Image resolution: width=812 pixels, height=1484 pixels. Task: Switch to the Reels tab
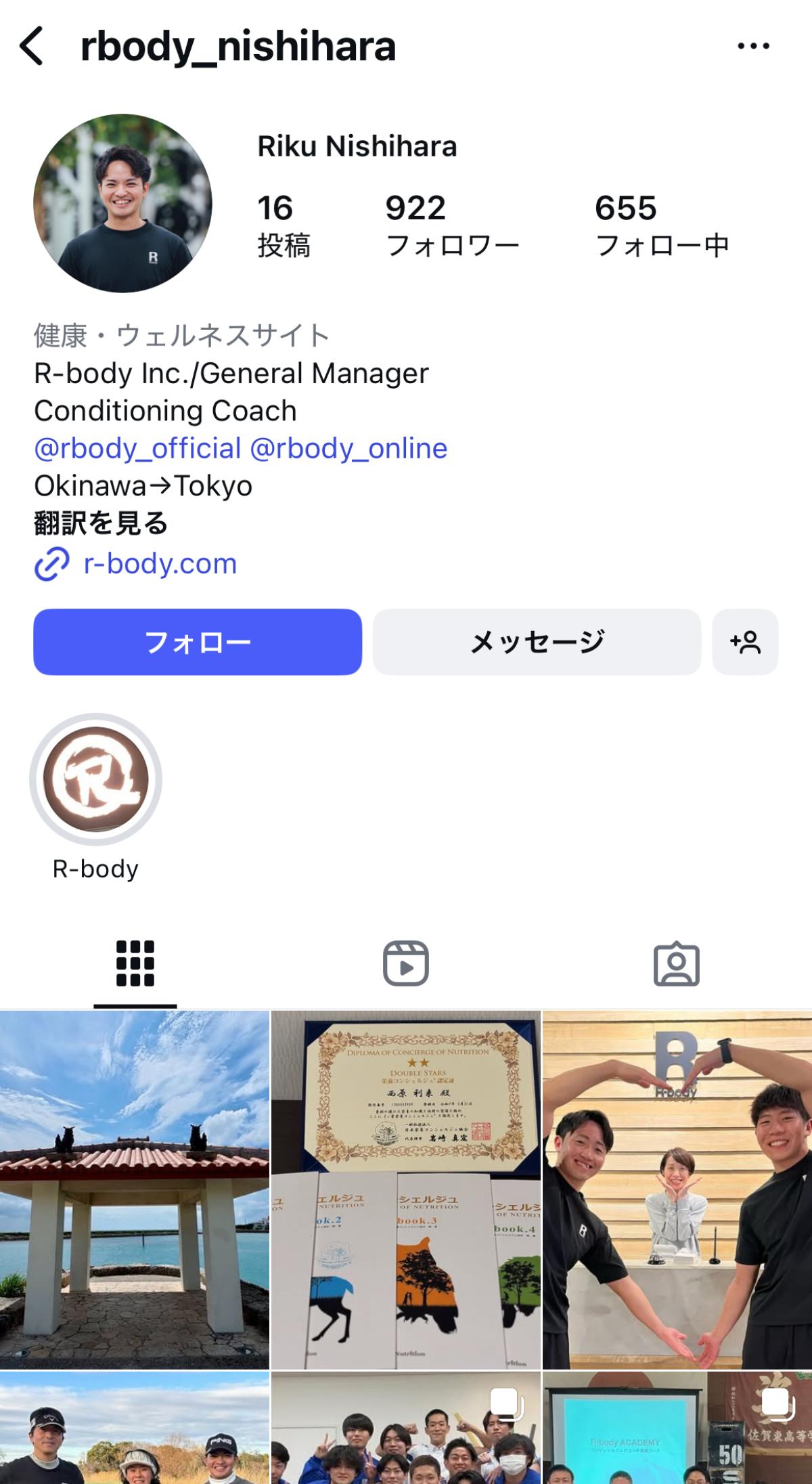[406, 963]
